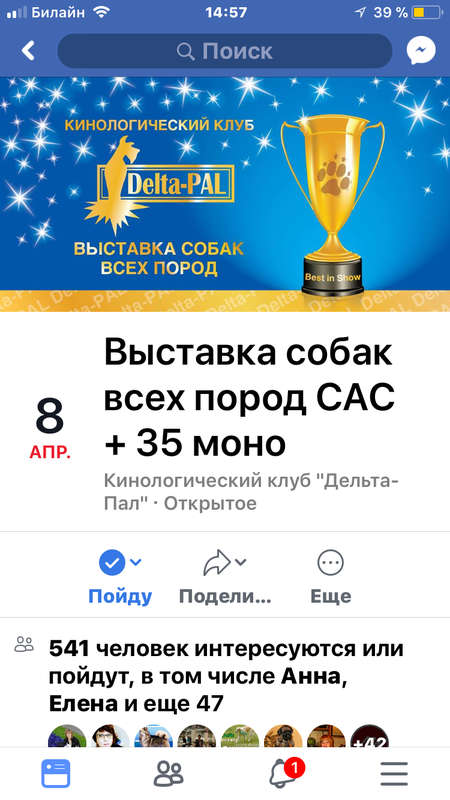Change the Пойду attendance status
This screenshot has width=450, height=800.
click(x=120, y=579)
